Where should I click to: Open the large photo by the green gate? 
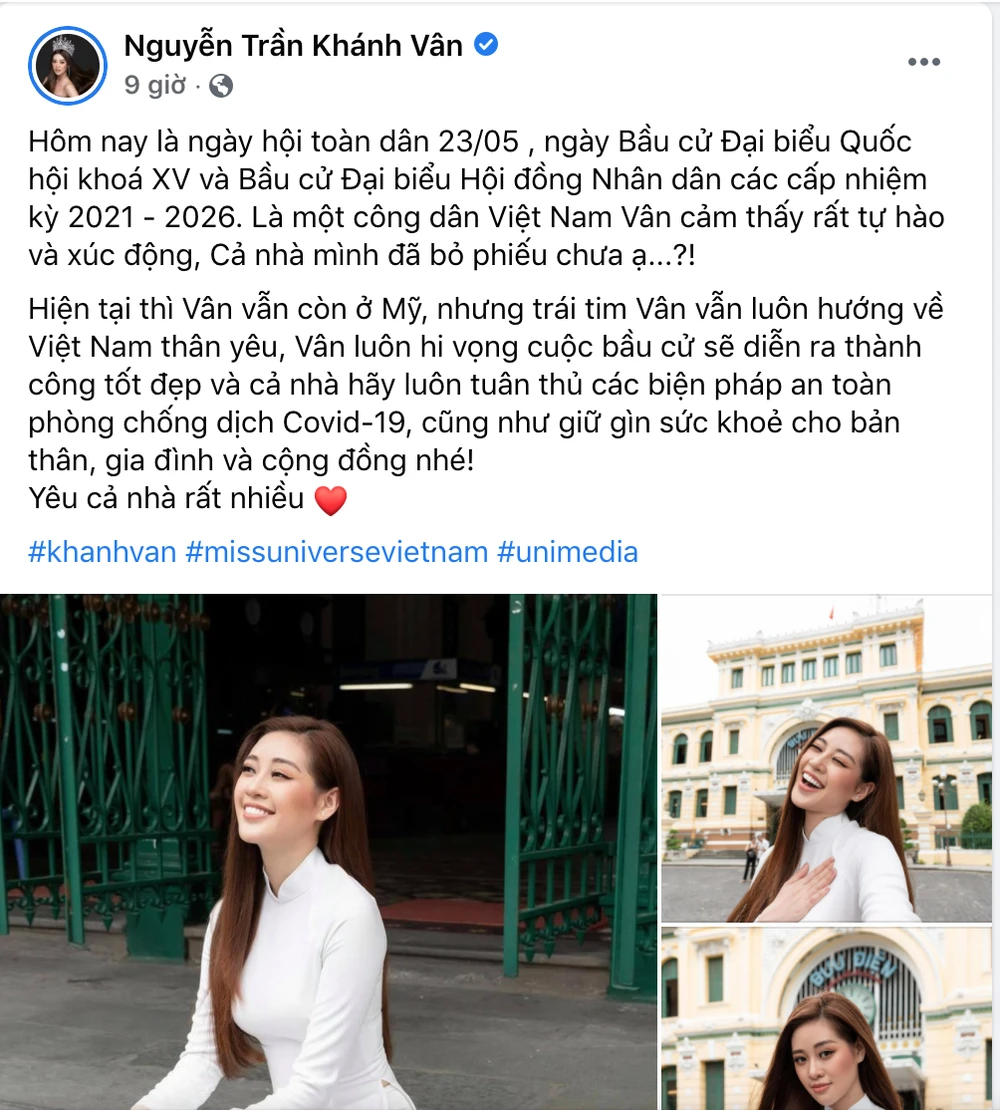(328, 850)
